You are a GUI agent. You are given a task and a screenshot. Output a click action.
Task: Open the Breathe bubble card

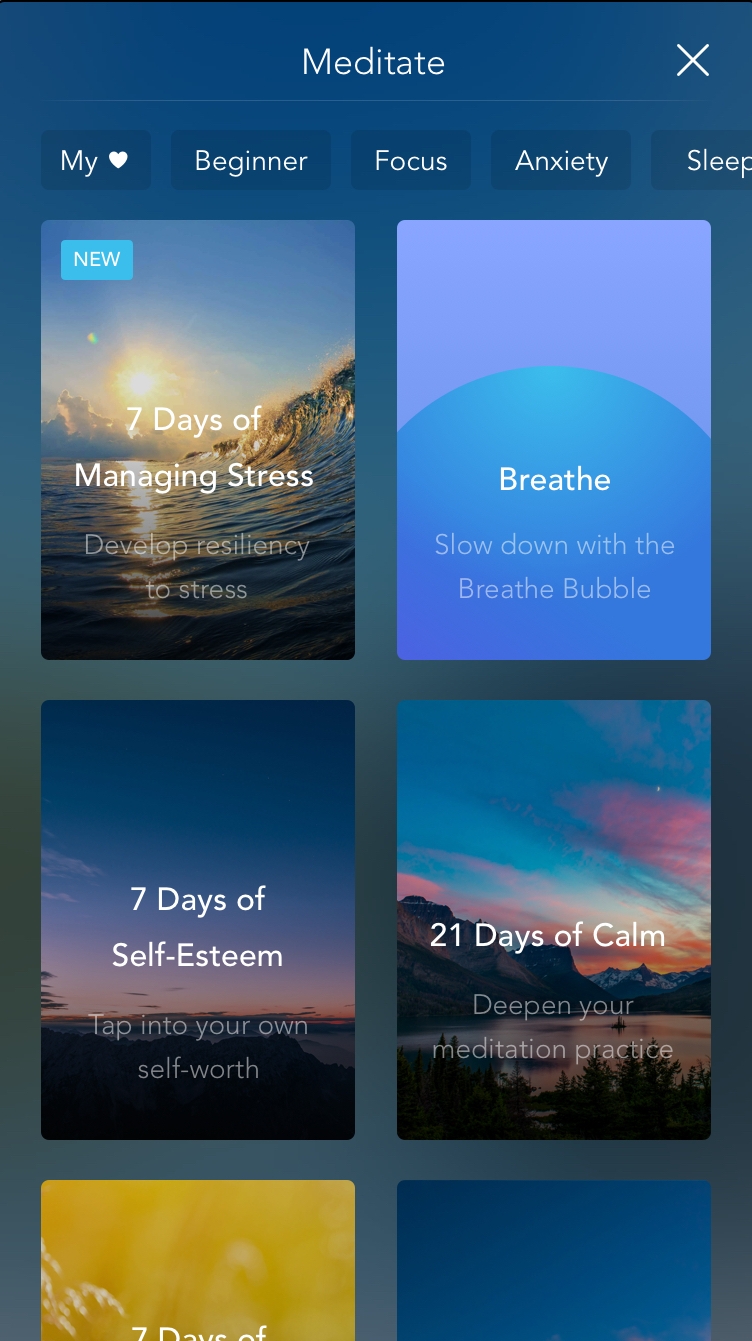point(554,440)
